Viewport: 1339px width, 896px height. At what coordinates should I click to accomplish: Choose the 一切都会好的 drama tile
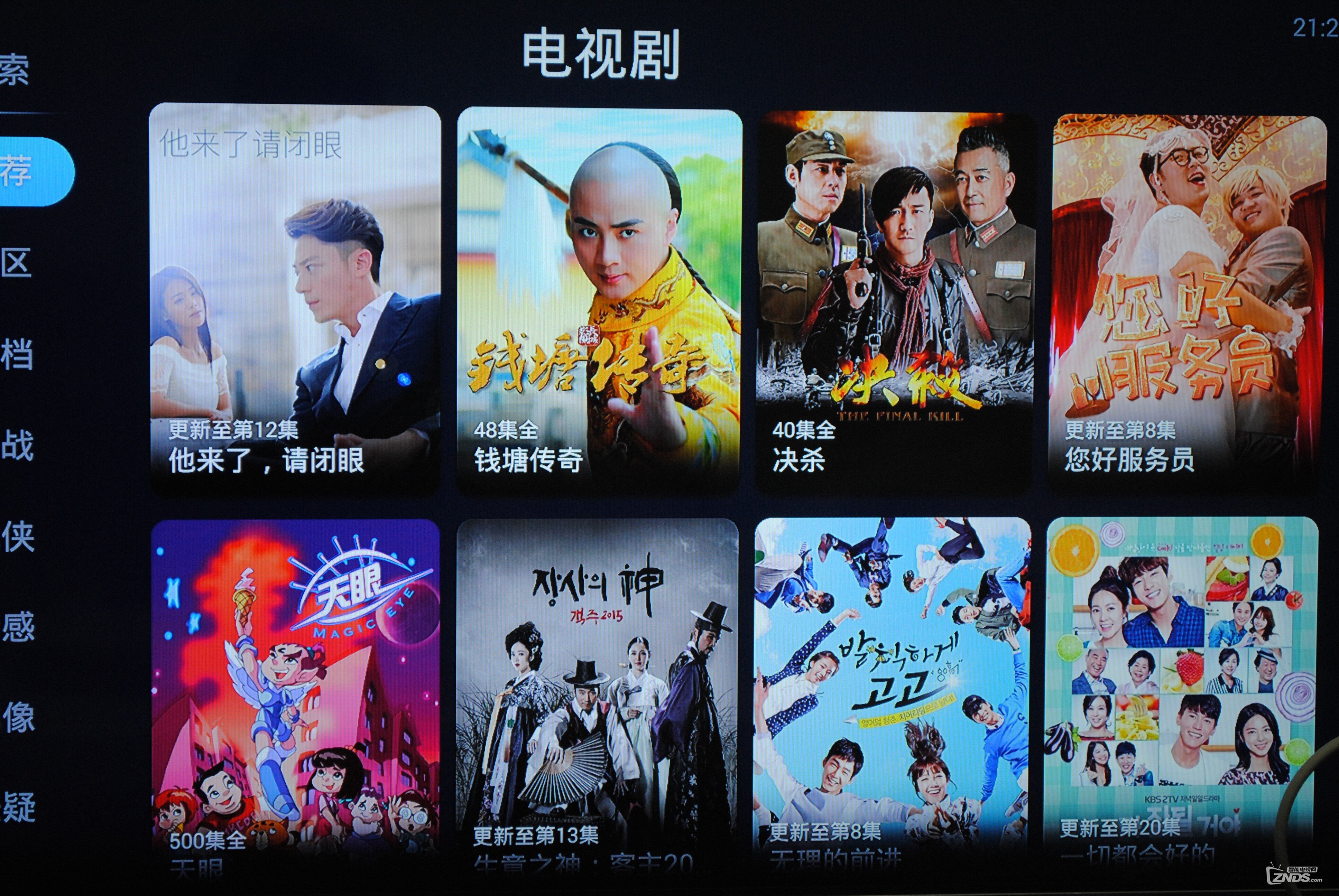click(x=1182, y=691)
